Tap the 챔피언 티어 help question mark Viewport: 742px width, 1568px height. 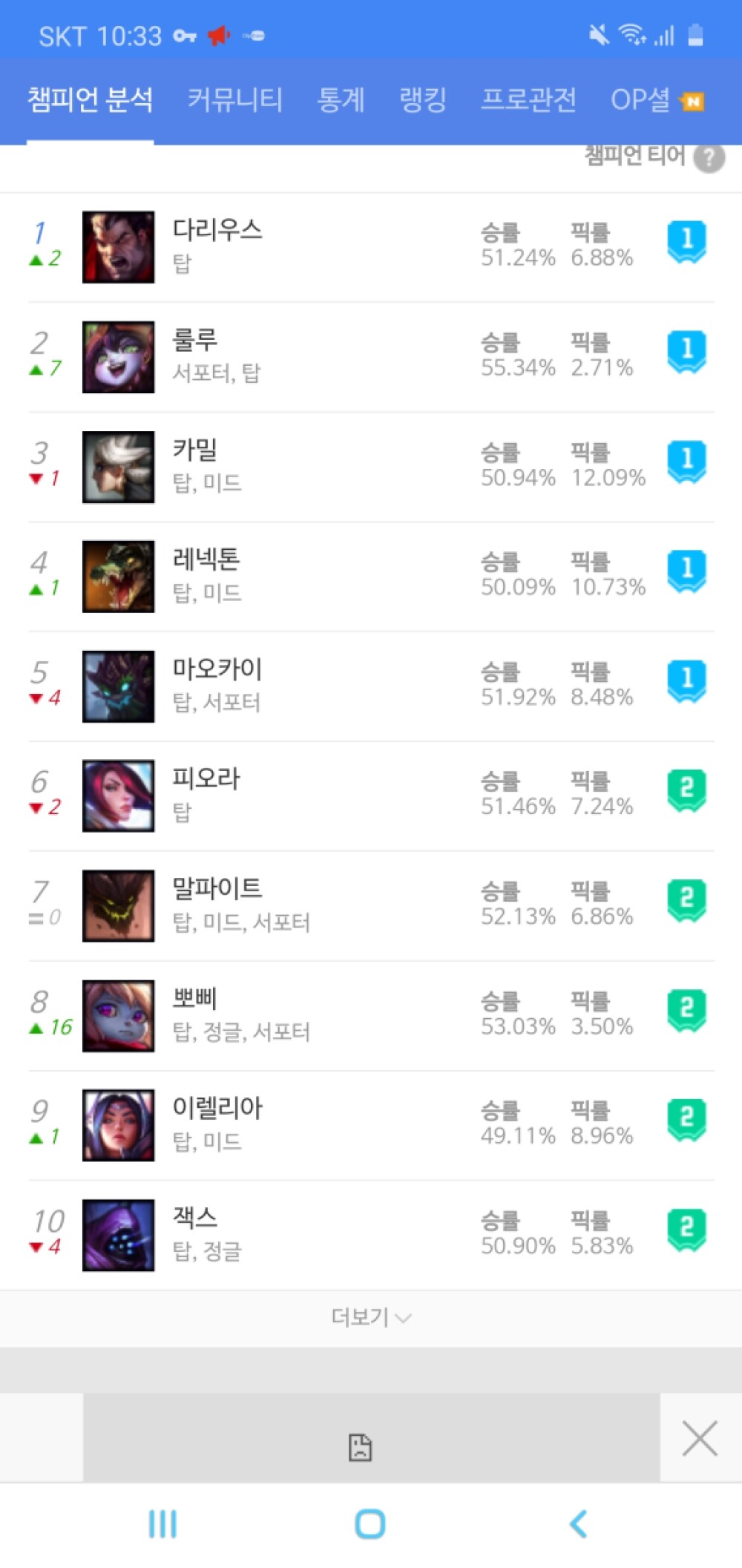(709, 157)
